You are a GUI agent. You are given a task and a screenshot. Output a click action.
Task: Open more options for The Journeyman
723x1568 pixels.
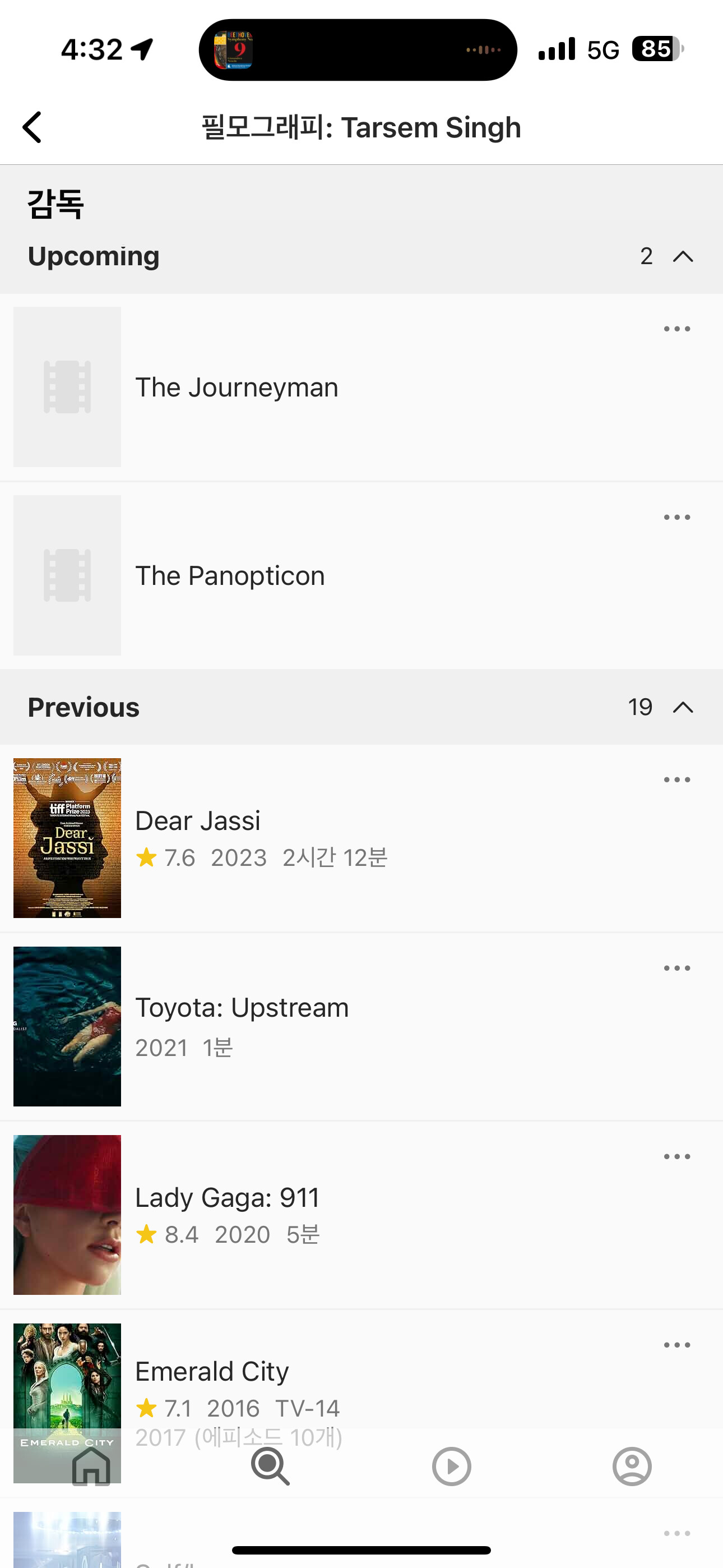pyautogui.click(x=676, y=329)
